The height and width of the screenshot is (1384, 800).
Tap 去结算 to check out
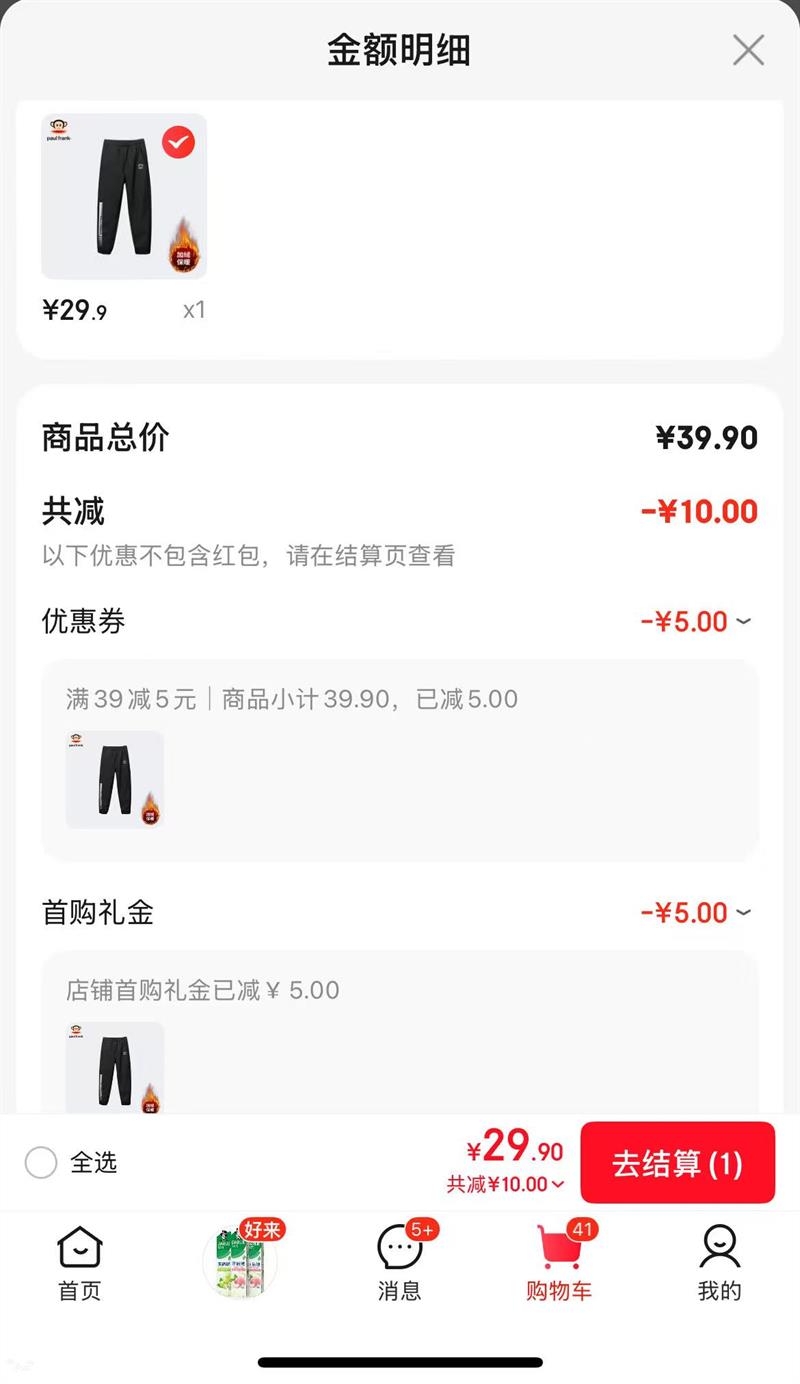click(677, 1163)
